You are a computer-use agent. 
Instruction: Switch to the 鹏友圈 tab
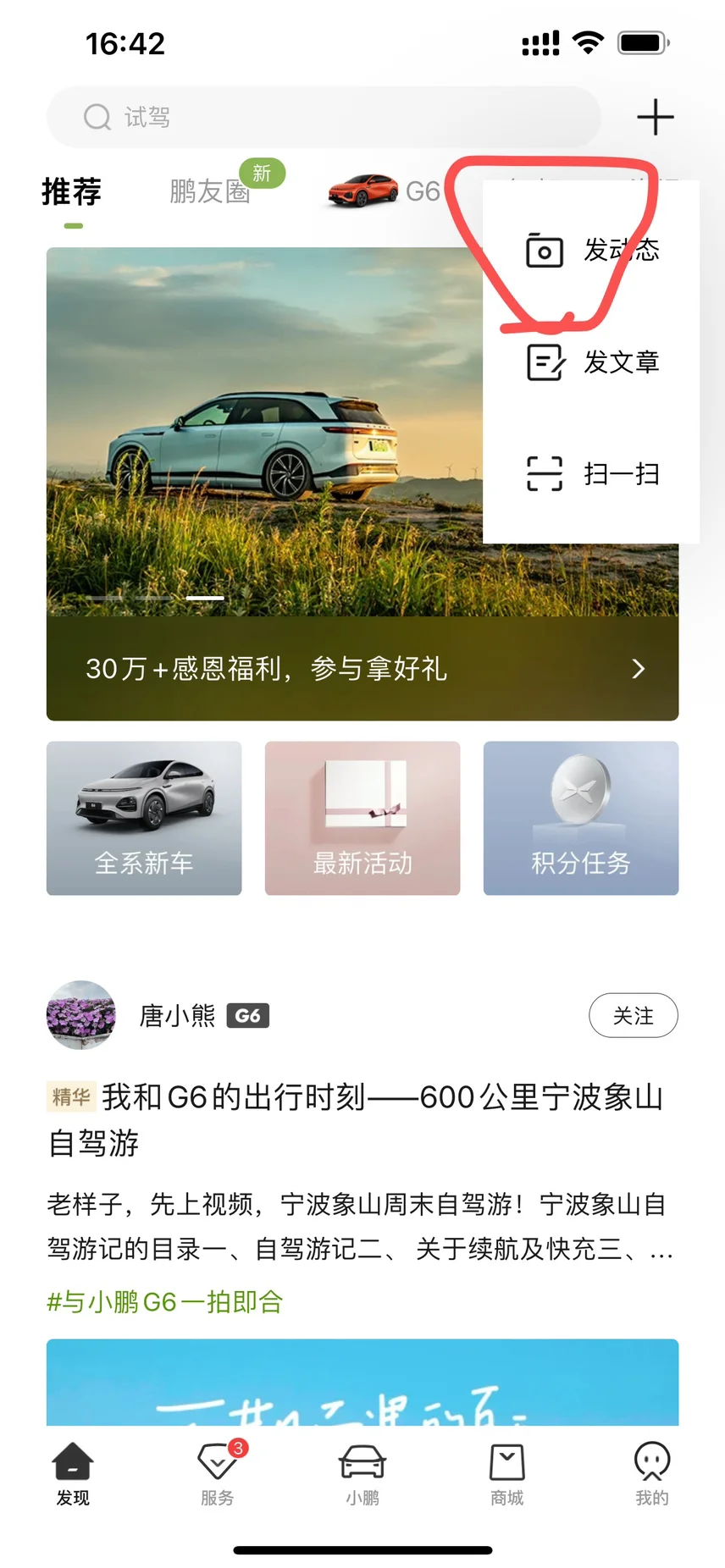(x=210, y=191)
